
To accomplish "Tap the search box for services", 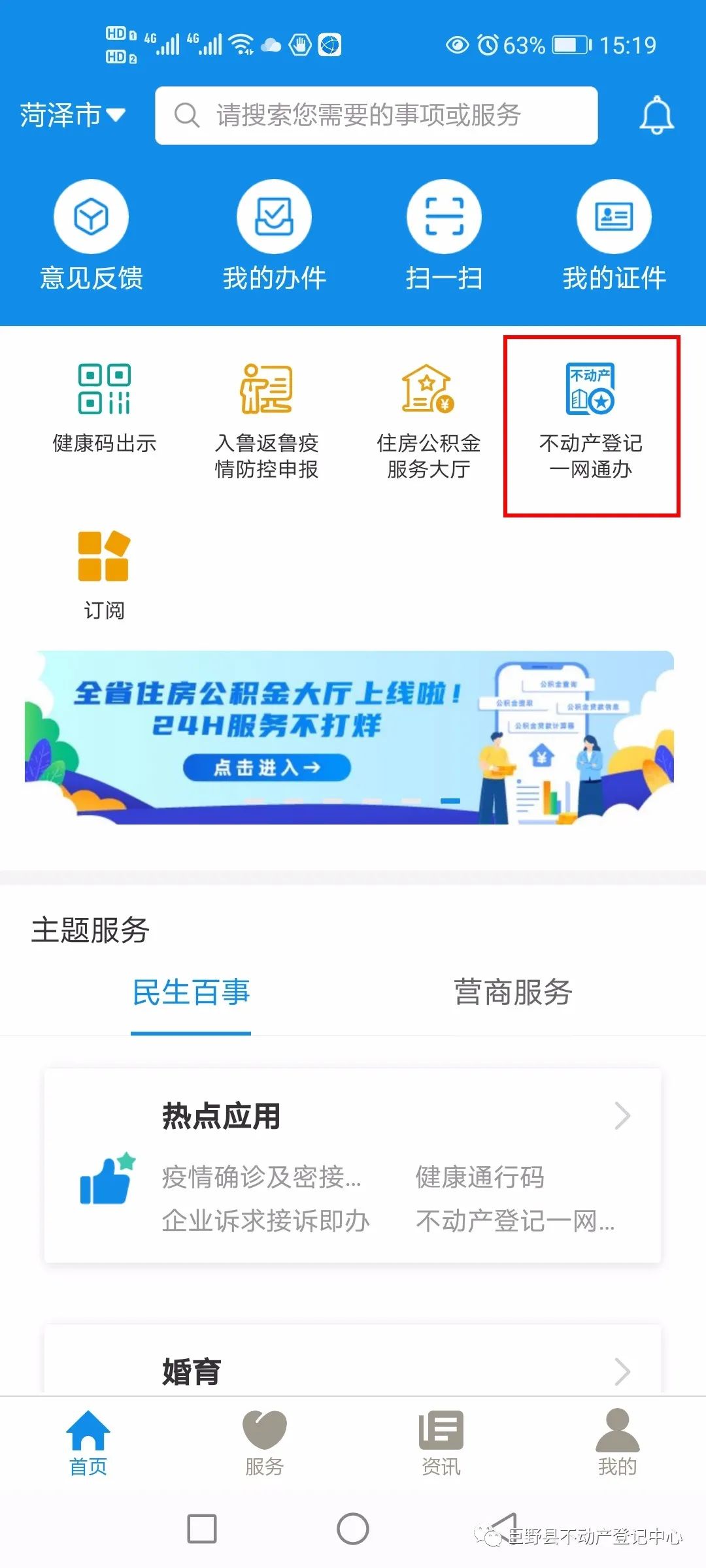I will [x=376, y=115].
